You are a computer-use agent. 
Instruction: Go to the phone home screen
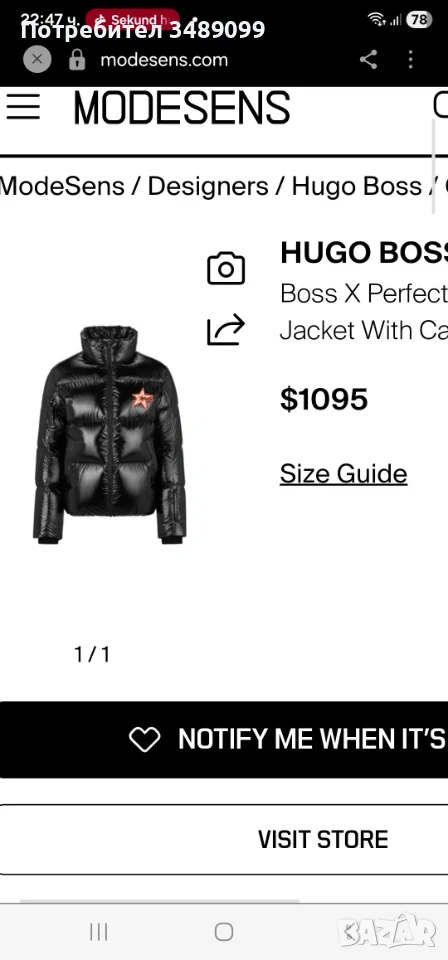(x=224, y=932)
